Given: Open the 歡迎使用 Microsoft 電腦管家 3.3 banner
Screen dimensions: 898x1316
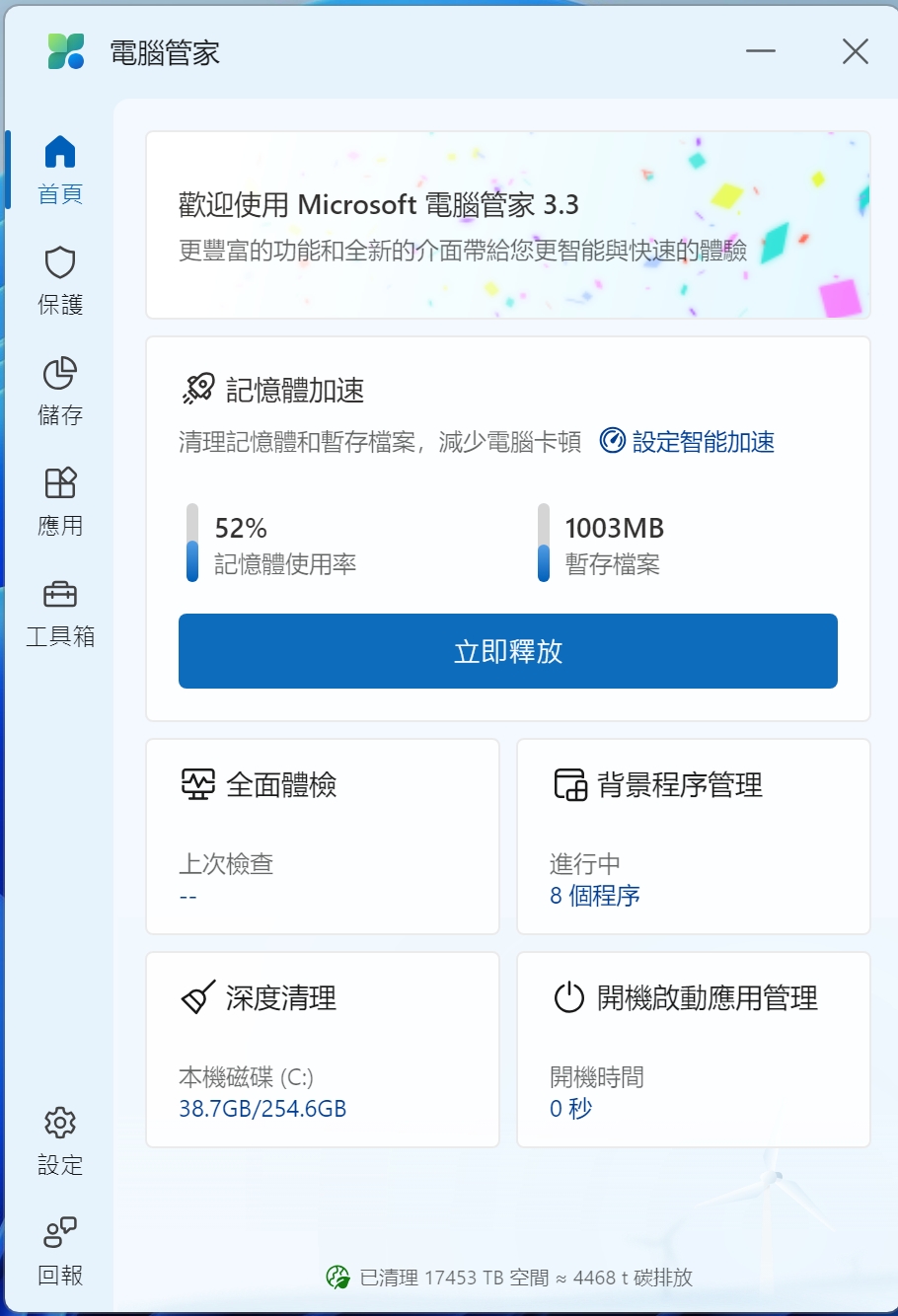Looking at the screenshot, I should 507,225.
